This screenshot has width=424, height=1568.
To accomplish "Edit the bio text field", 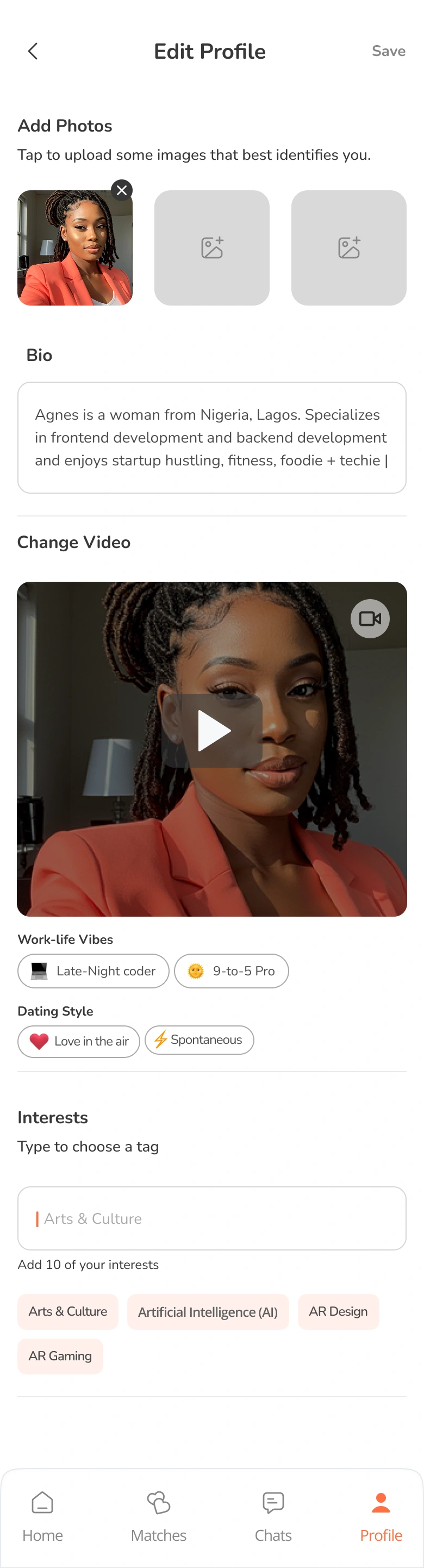I will tap(211, 437).
